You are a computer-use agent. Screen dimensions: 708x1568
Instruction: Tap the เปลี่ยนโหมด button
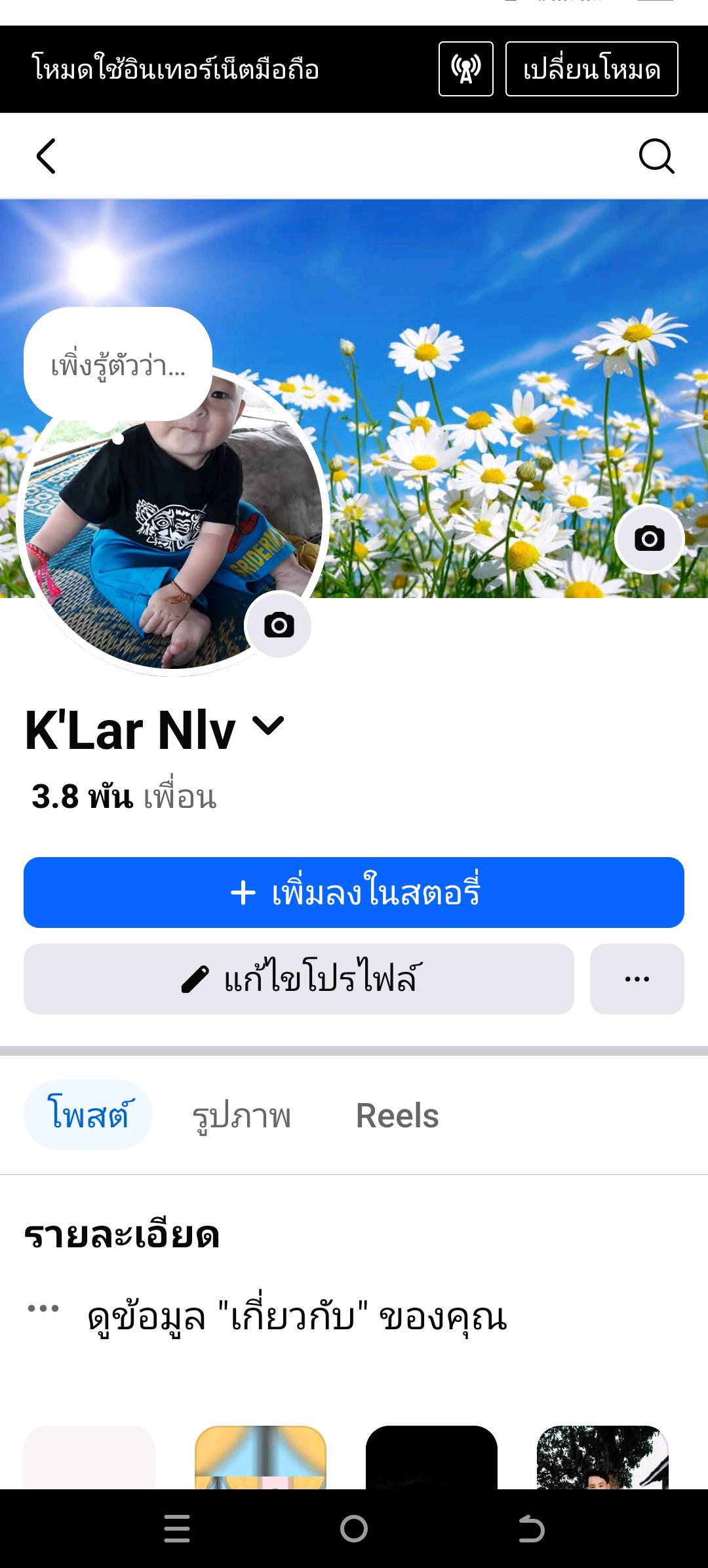[591, 69]
